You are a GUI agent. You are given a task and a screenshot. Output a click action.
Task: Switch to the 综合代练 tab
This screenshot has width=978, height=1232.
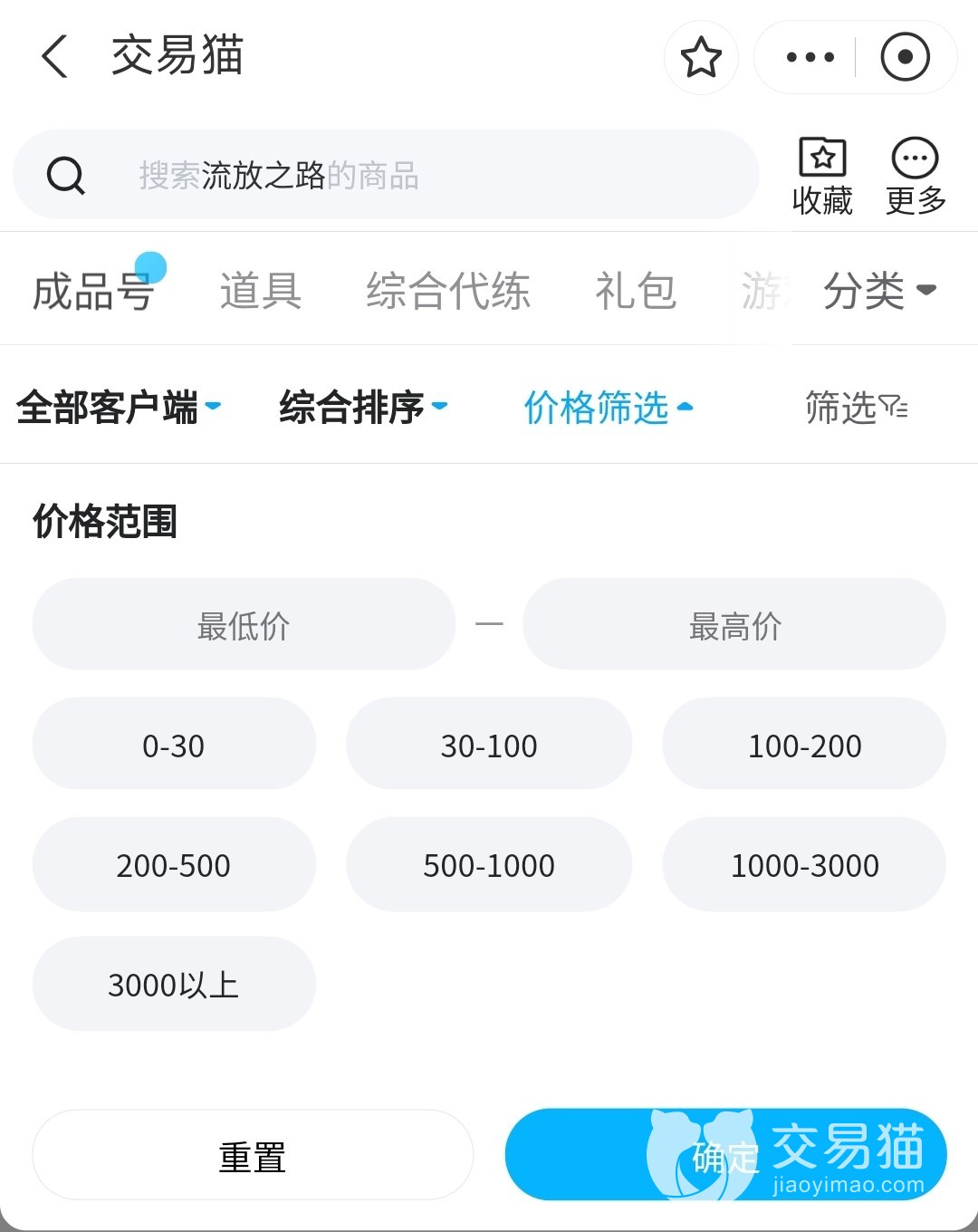coord(447,291)
